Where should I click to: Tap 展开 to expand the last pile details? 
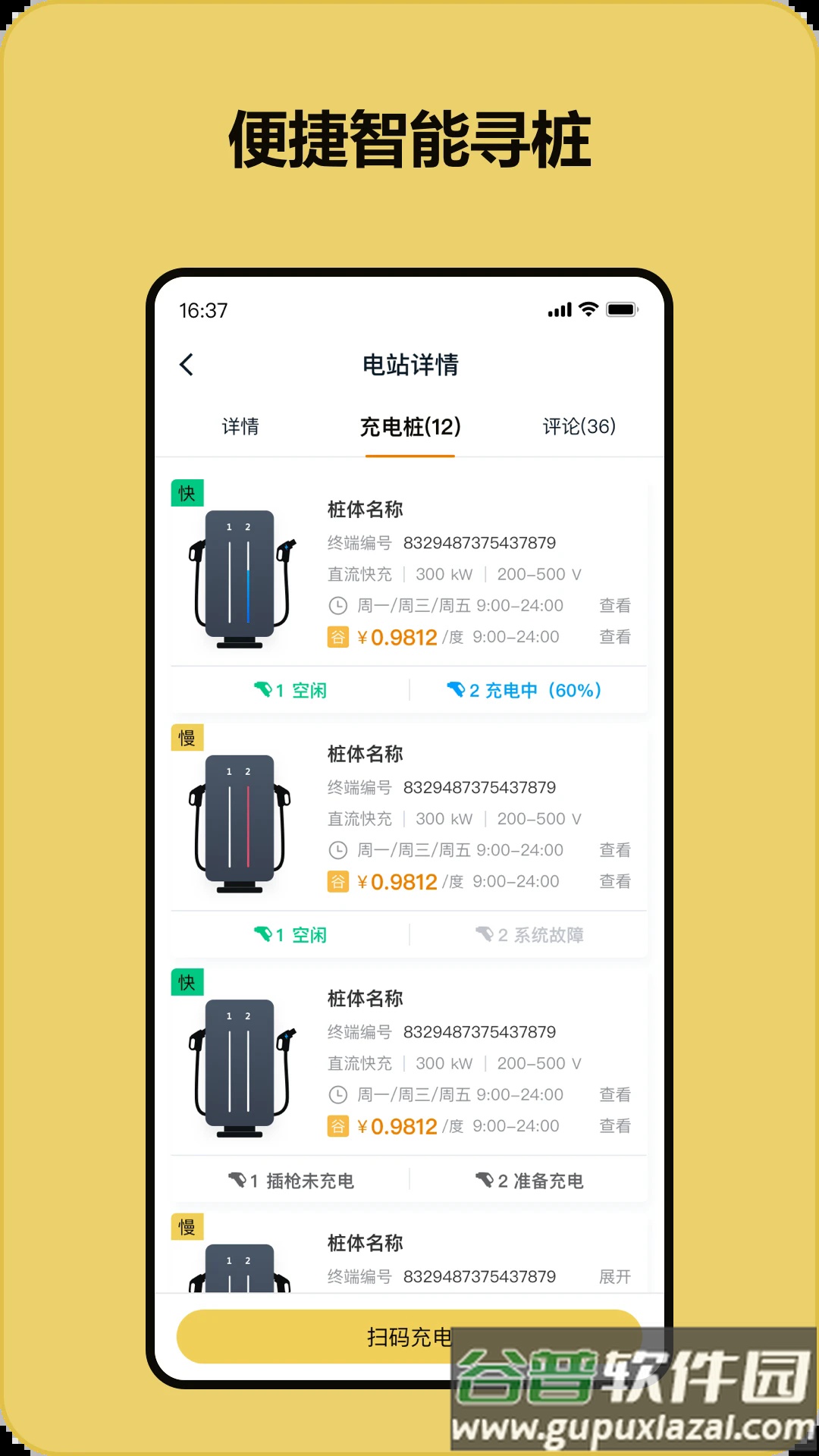pyautogui.click(x=617, y=1276)
